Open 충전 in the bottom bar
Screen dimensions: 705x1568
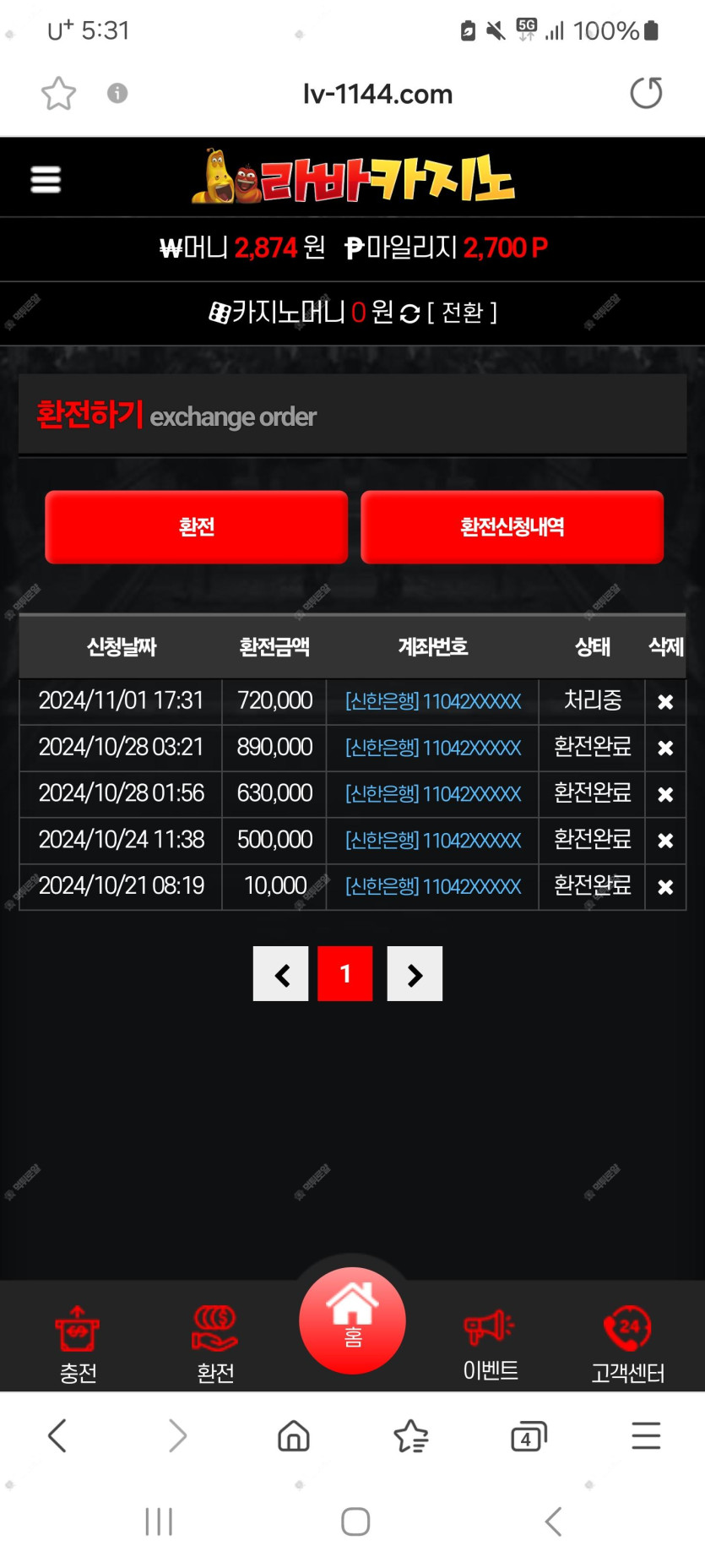tap(78, 1344)
